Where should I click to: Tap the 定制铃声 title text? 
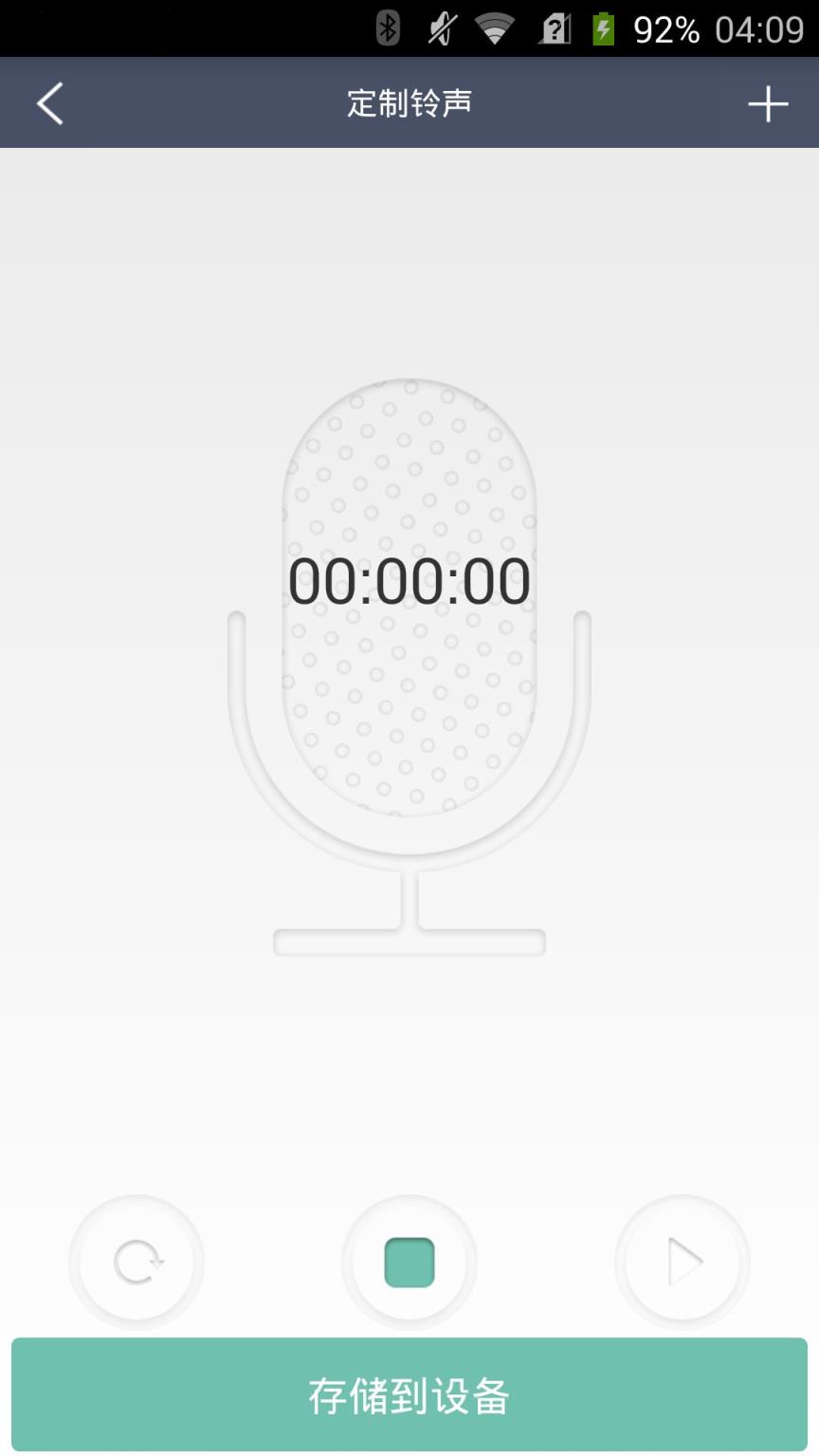point(409,103)
